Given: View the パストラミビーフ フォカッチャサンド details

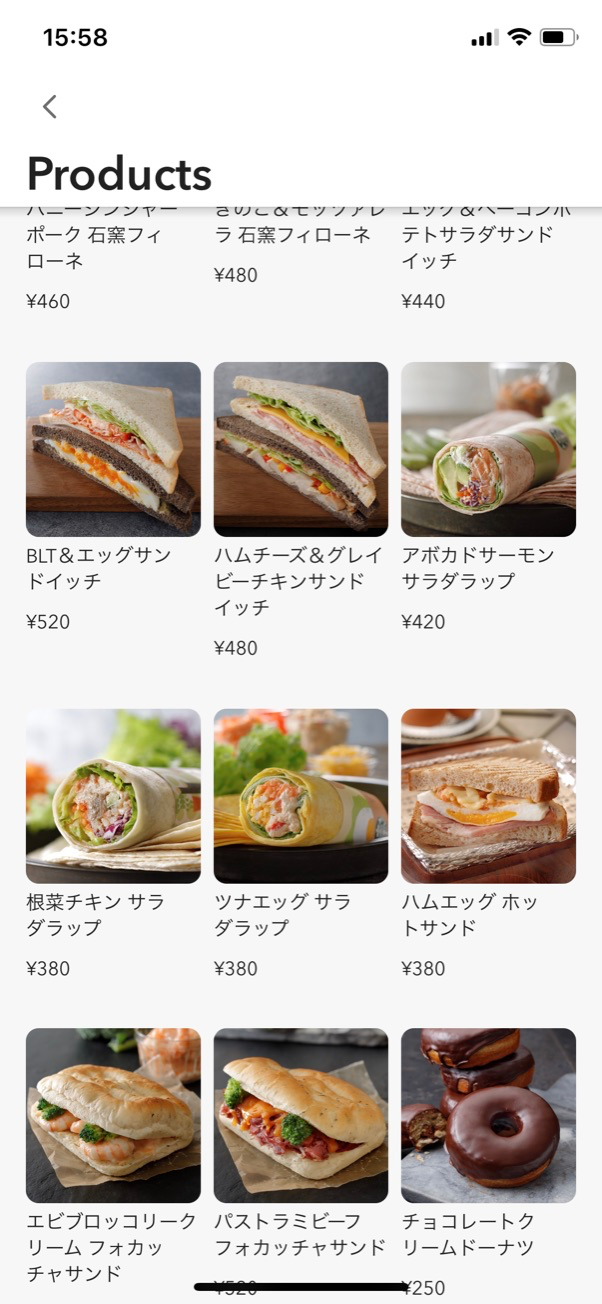Looking at the screenshot, I should tap(300, 1115).
